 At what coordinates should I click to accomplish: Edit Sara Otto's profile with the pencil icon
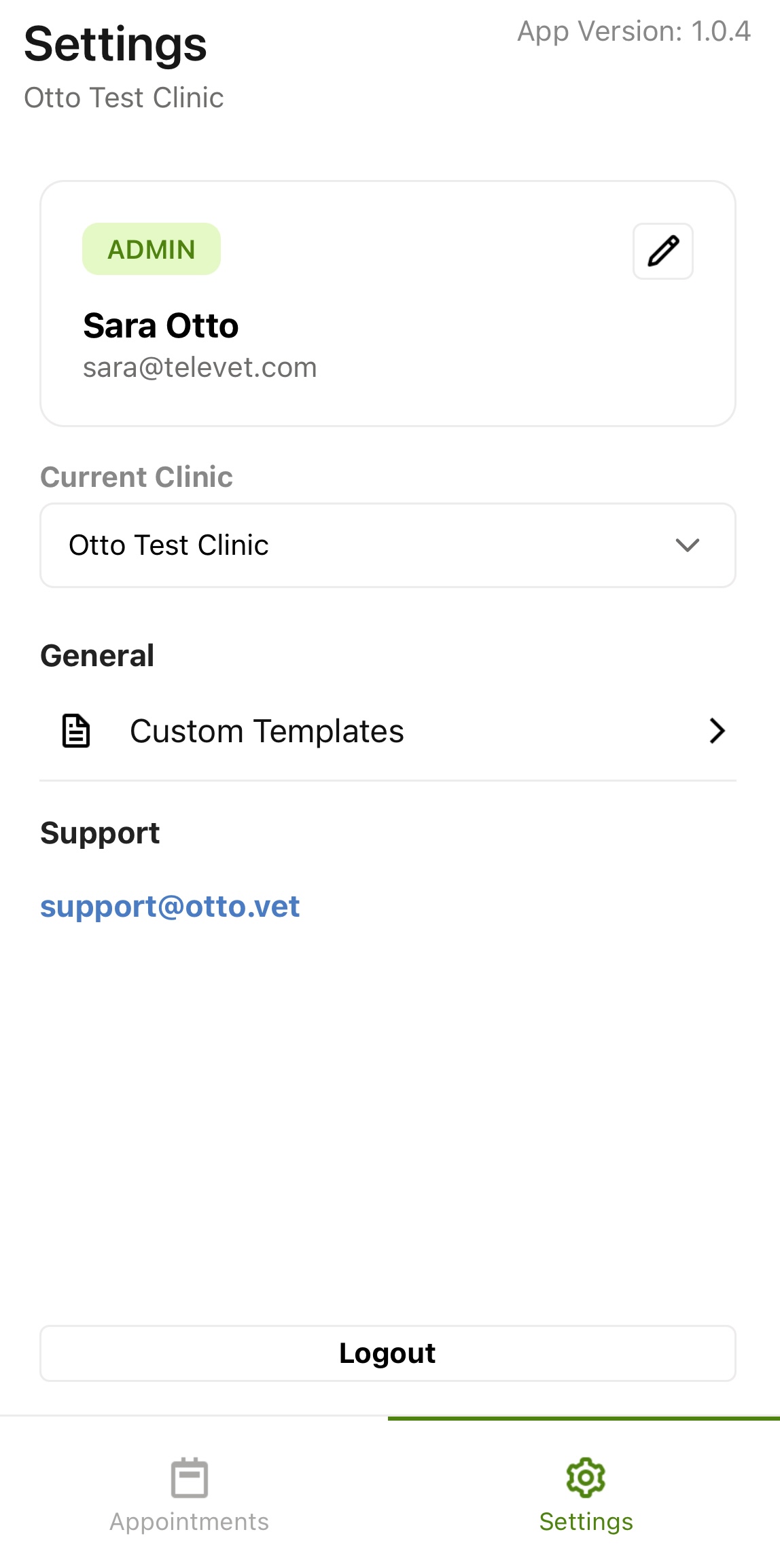click(x=662, y=251)
